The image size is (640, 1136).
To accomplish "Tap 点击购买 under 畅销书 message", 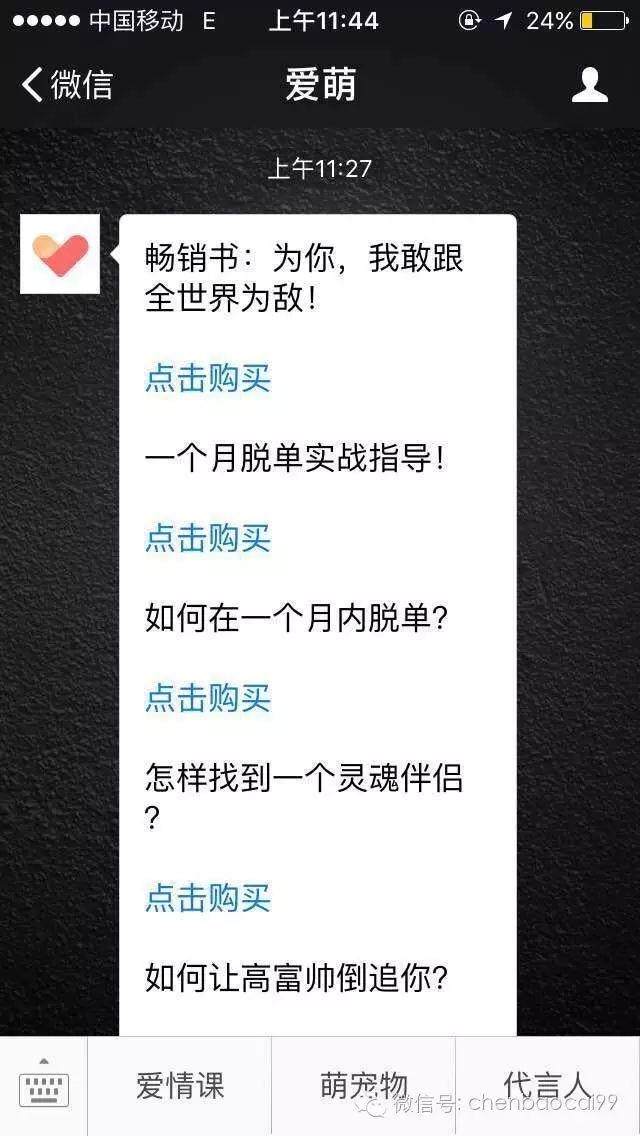I will [208, 378].
